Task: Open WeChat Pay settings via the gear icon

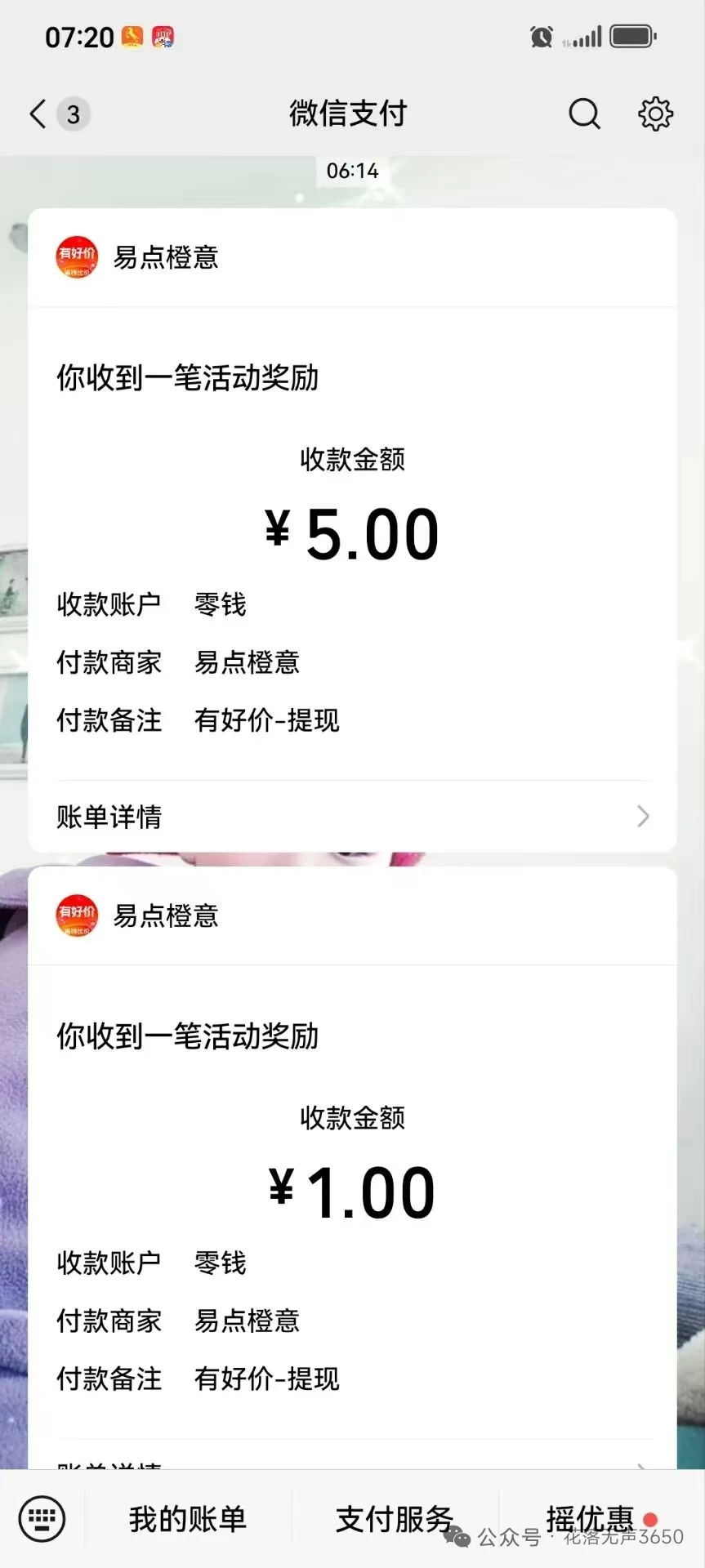Action: click(654, 114)
